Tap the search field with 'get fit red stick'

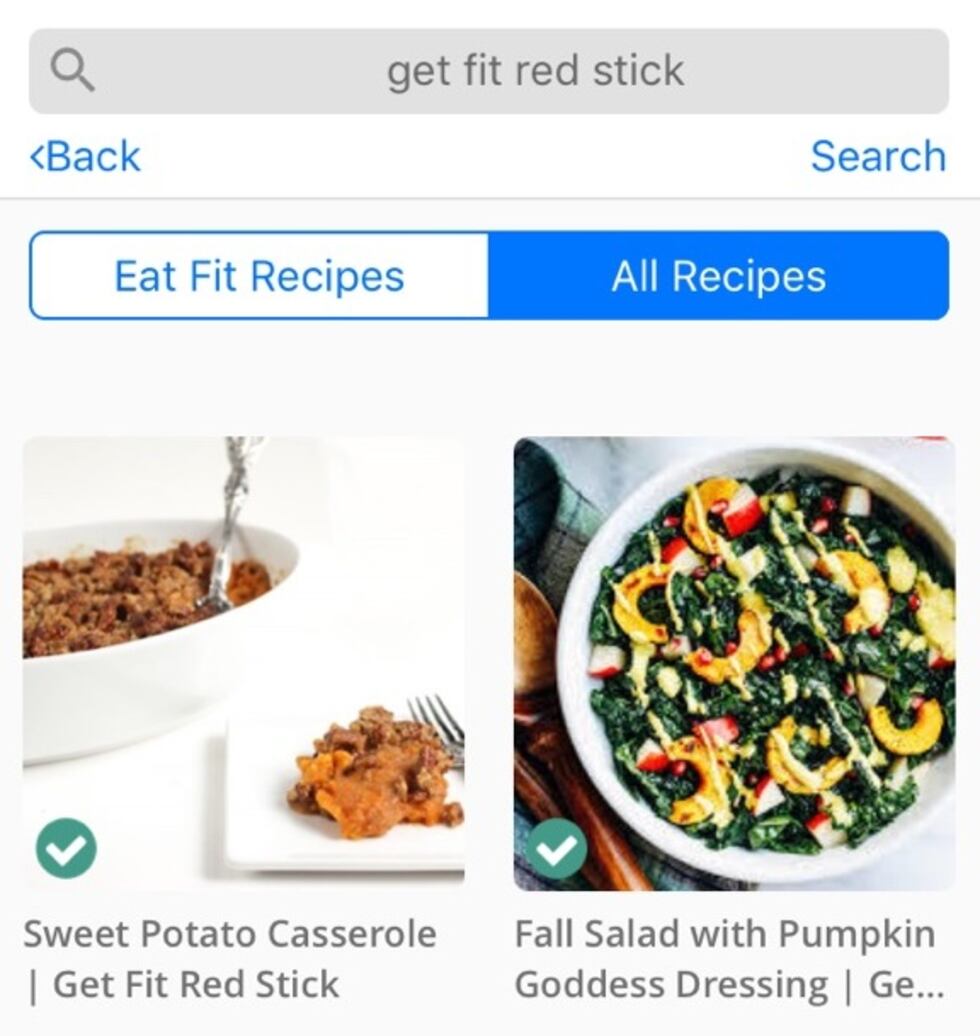tap(489, 71)
